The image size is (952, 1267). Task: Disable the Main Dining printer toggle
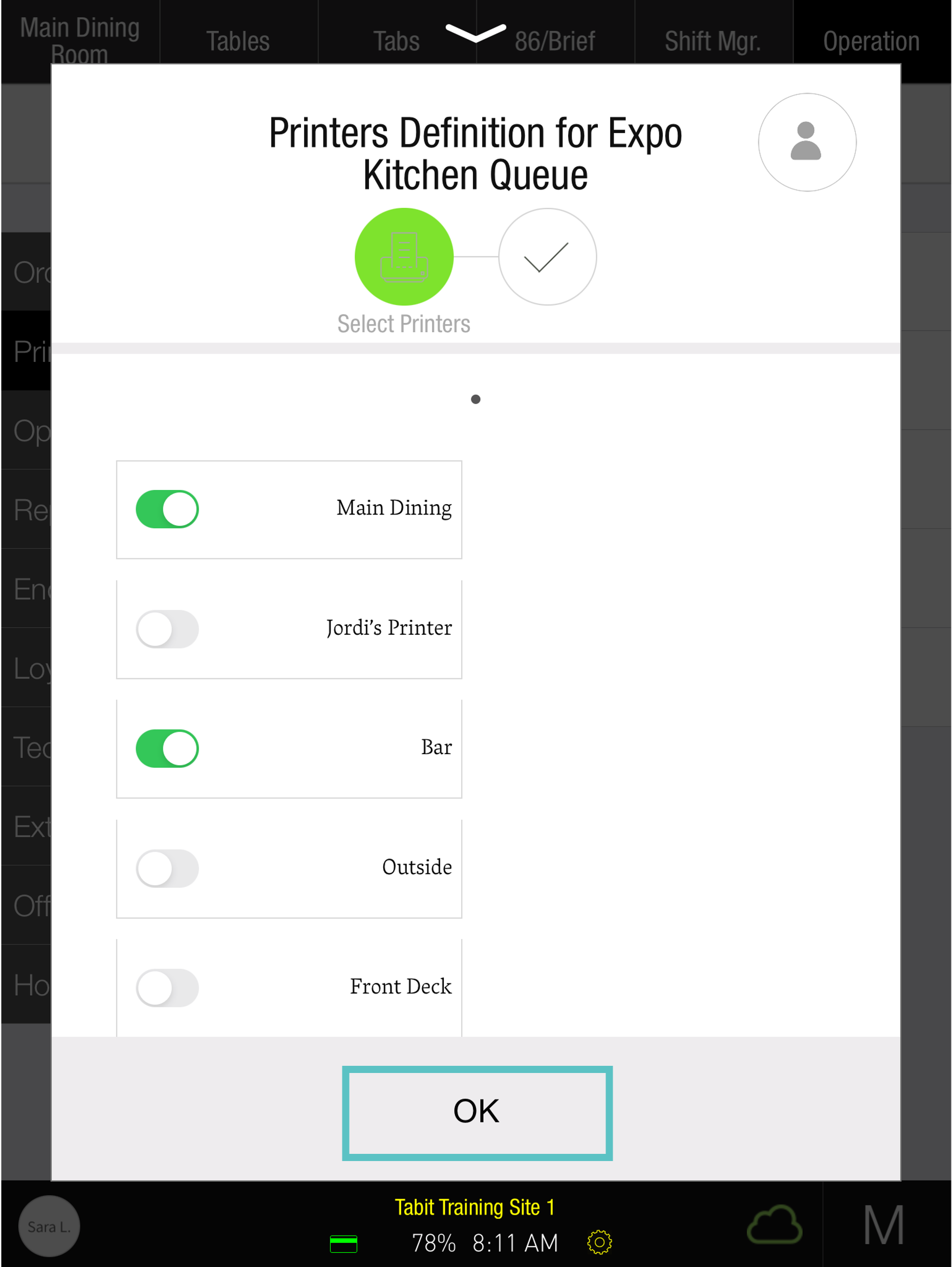tap(167, 509)
